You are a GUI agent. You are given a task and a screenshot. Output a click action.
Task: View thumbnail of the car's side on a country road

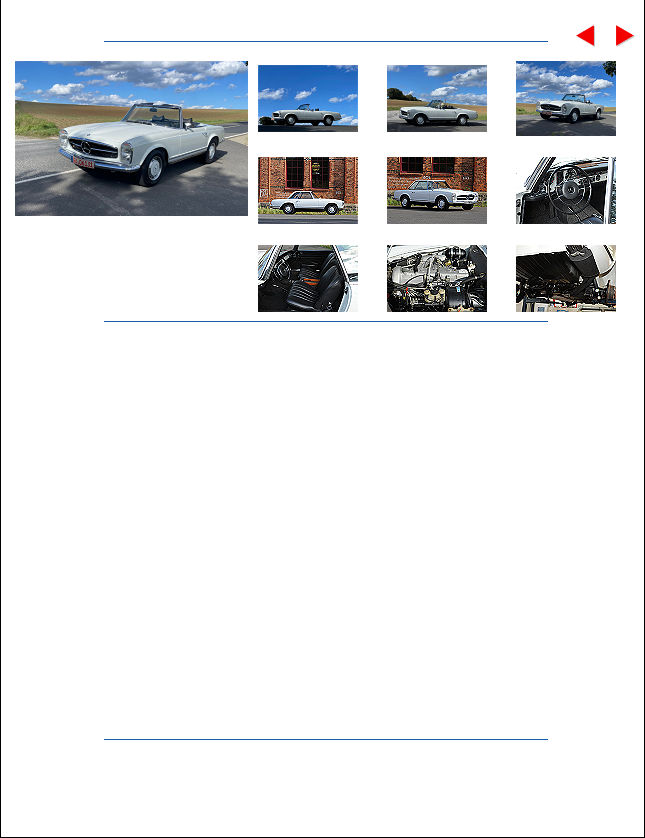(x=437, y=98)
